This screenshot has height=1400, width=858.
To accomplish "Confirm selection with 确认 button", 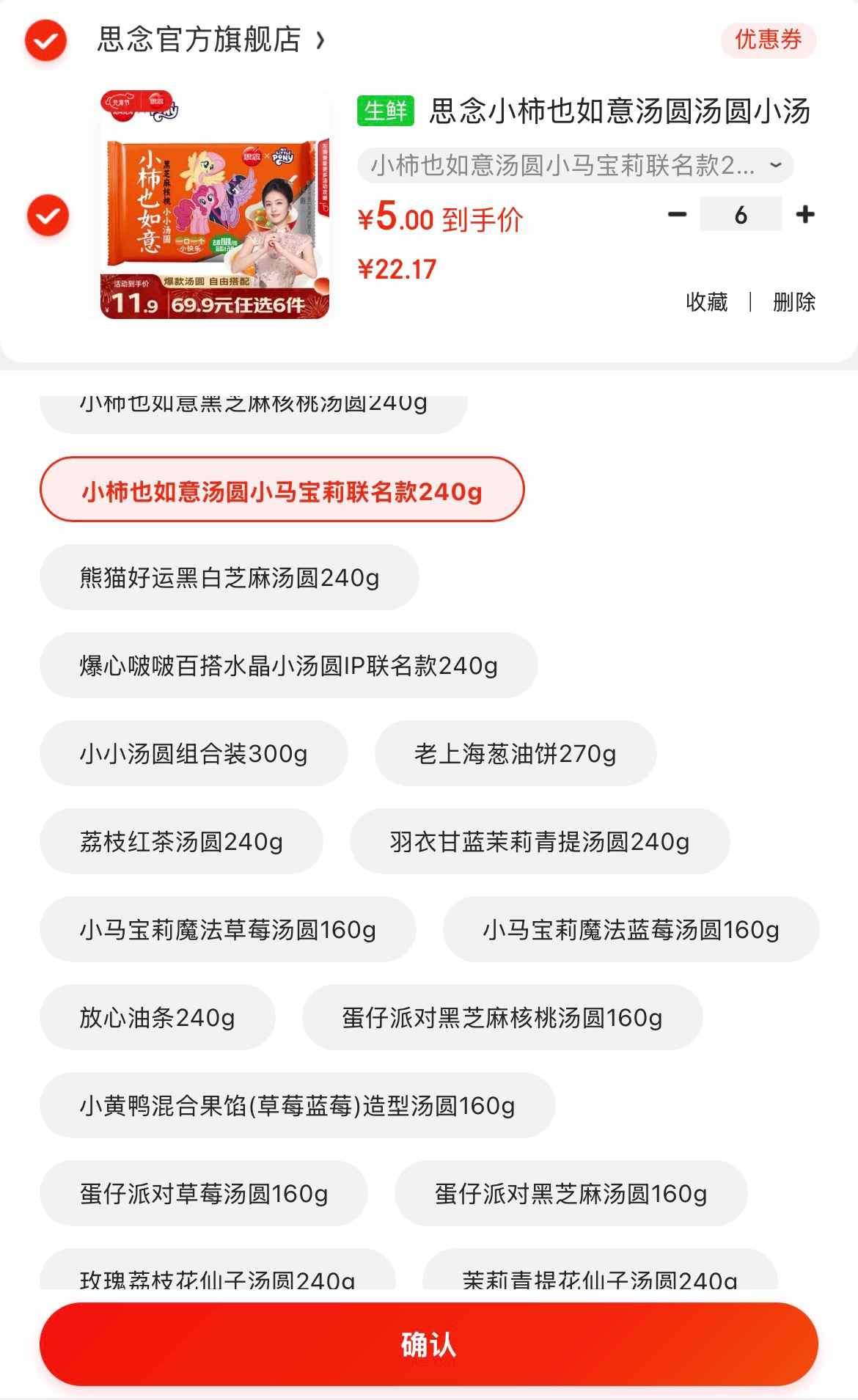I will click(x=428, y=1344).
